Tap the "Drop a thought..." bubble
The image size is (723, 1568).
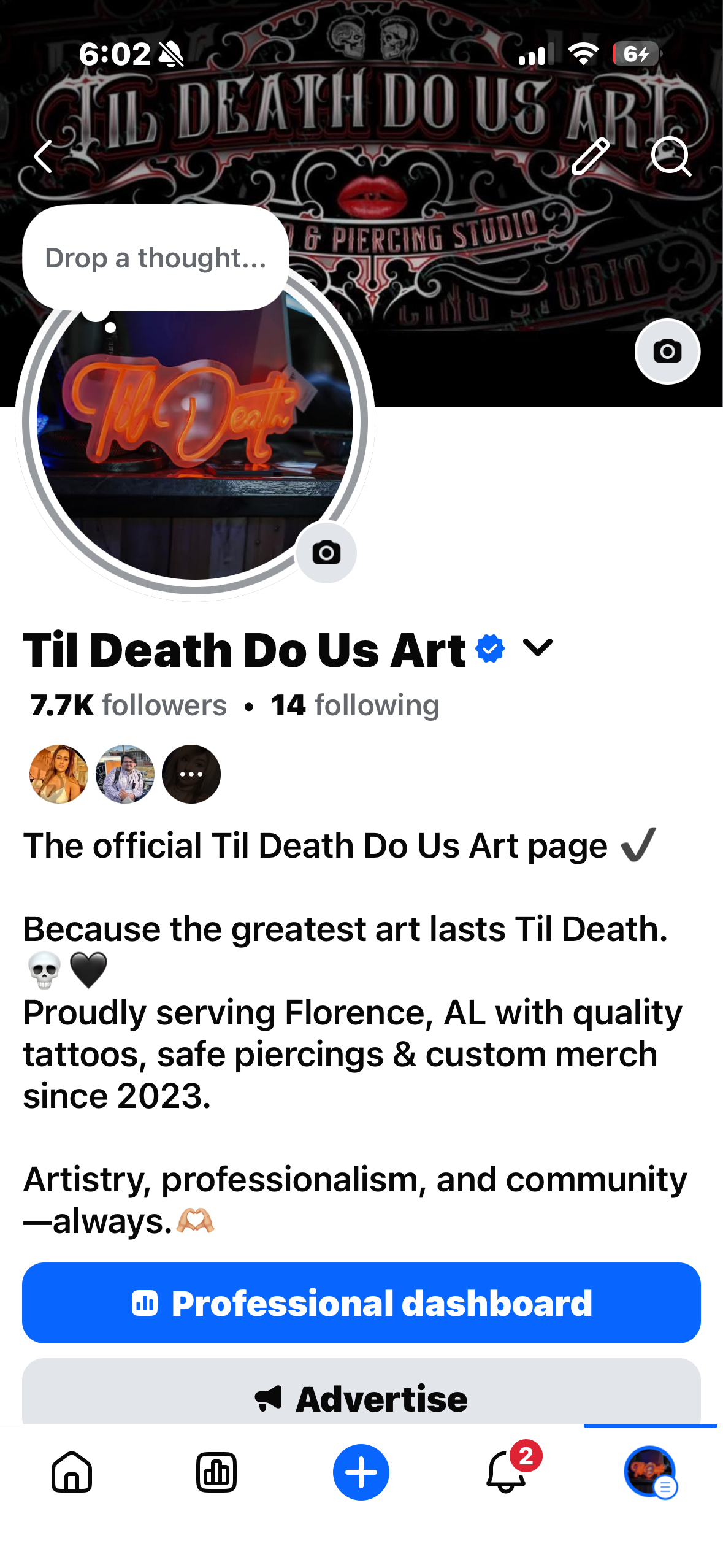pos(156,258)
